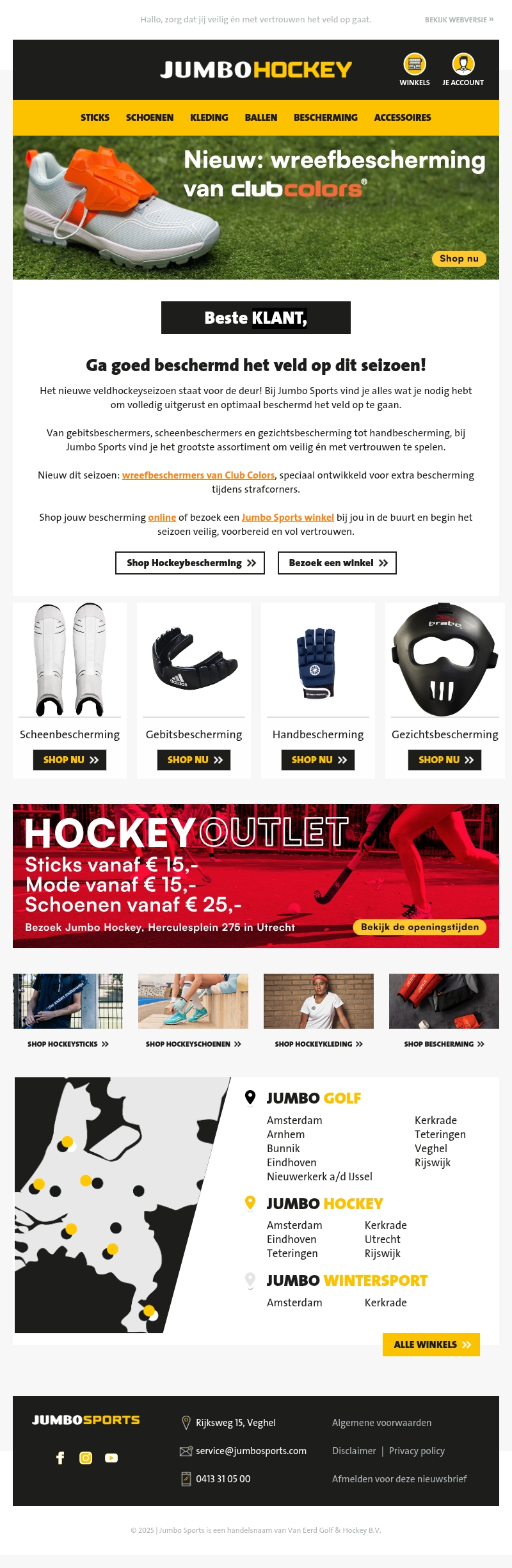This screenshot has width=512, height=1568.
Task: Open the Shop Hockeysticks link
Action: pos(68,1044)
